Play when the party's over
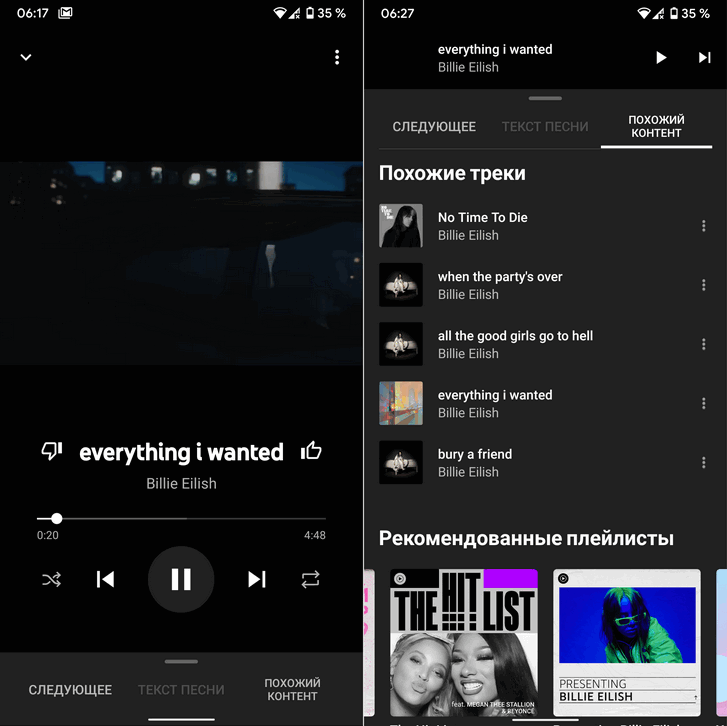Viewport: 727px width, 726px height. tap(500, 285)
